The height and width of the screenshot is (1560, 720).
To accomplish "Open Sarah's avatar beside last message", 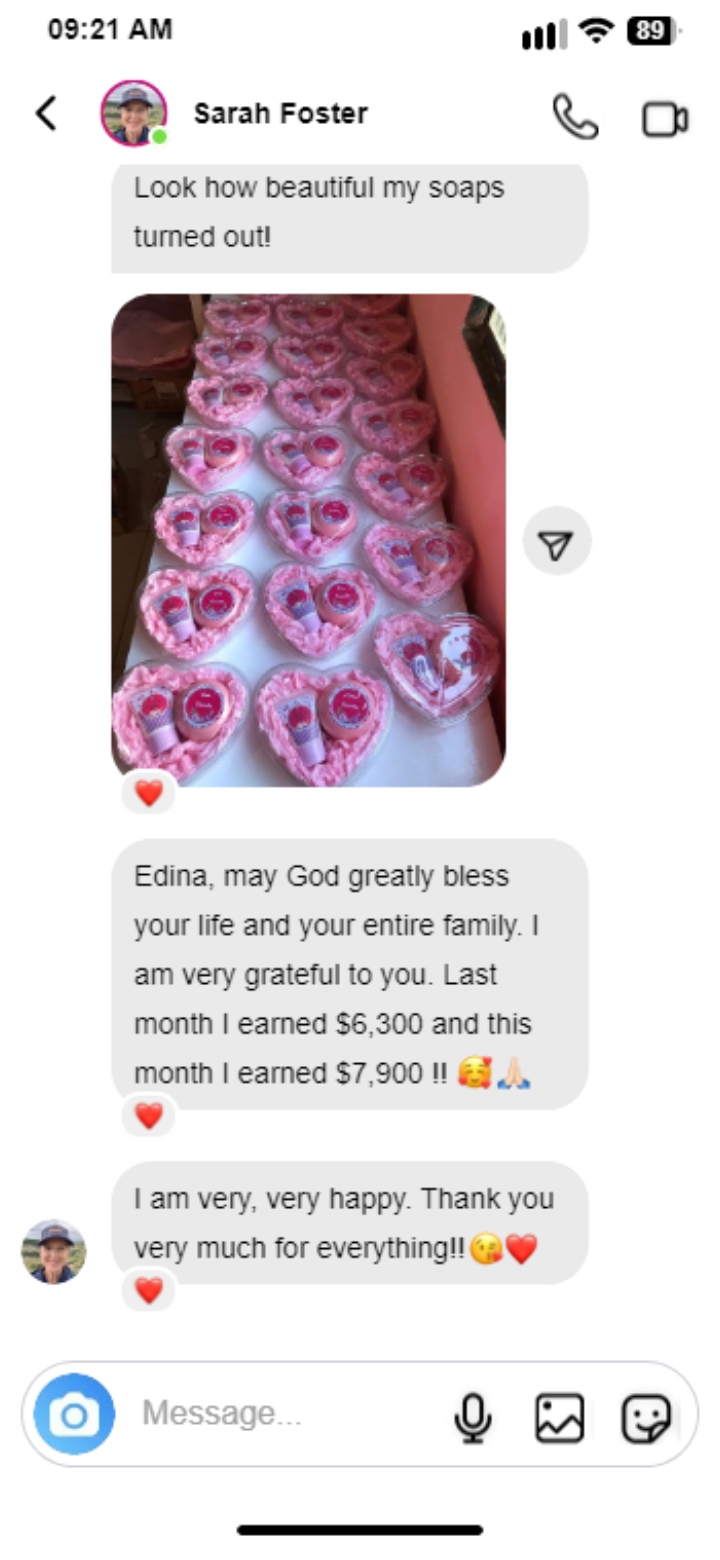I will pos(54,1252).
